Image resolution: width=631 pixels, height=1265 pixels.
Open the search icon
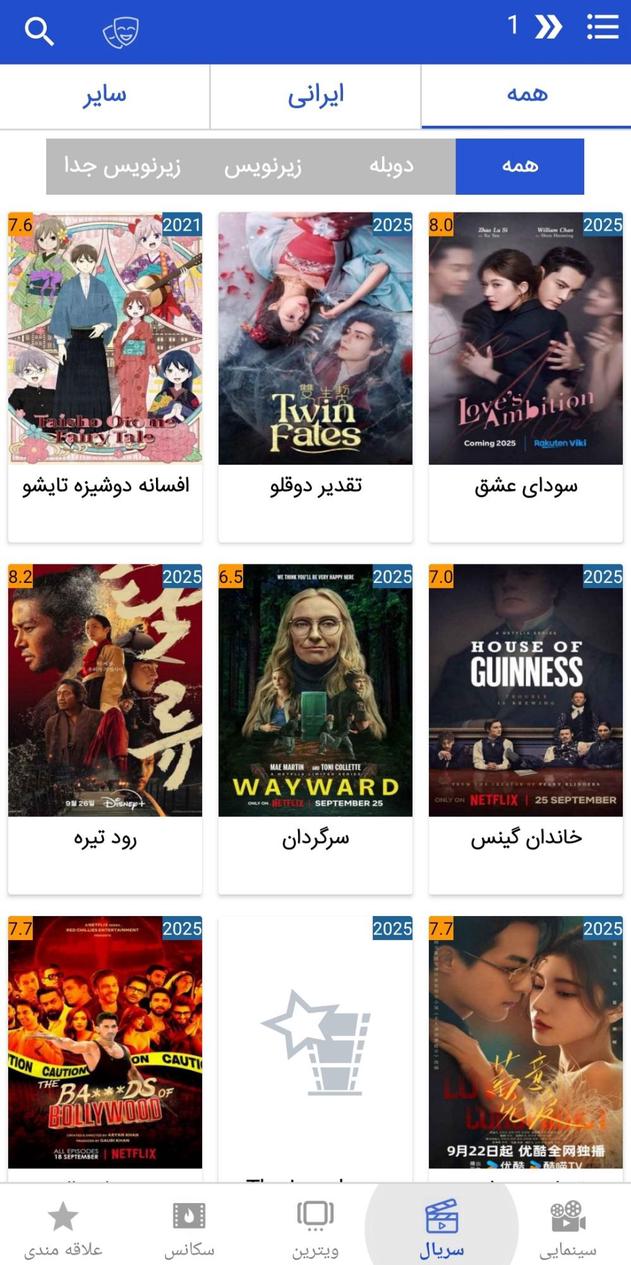pos(39,31)
